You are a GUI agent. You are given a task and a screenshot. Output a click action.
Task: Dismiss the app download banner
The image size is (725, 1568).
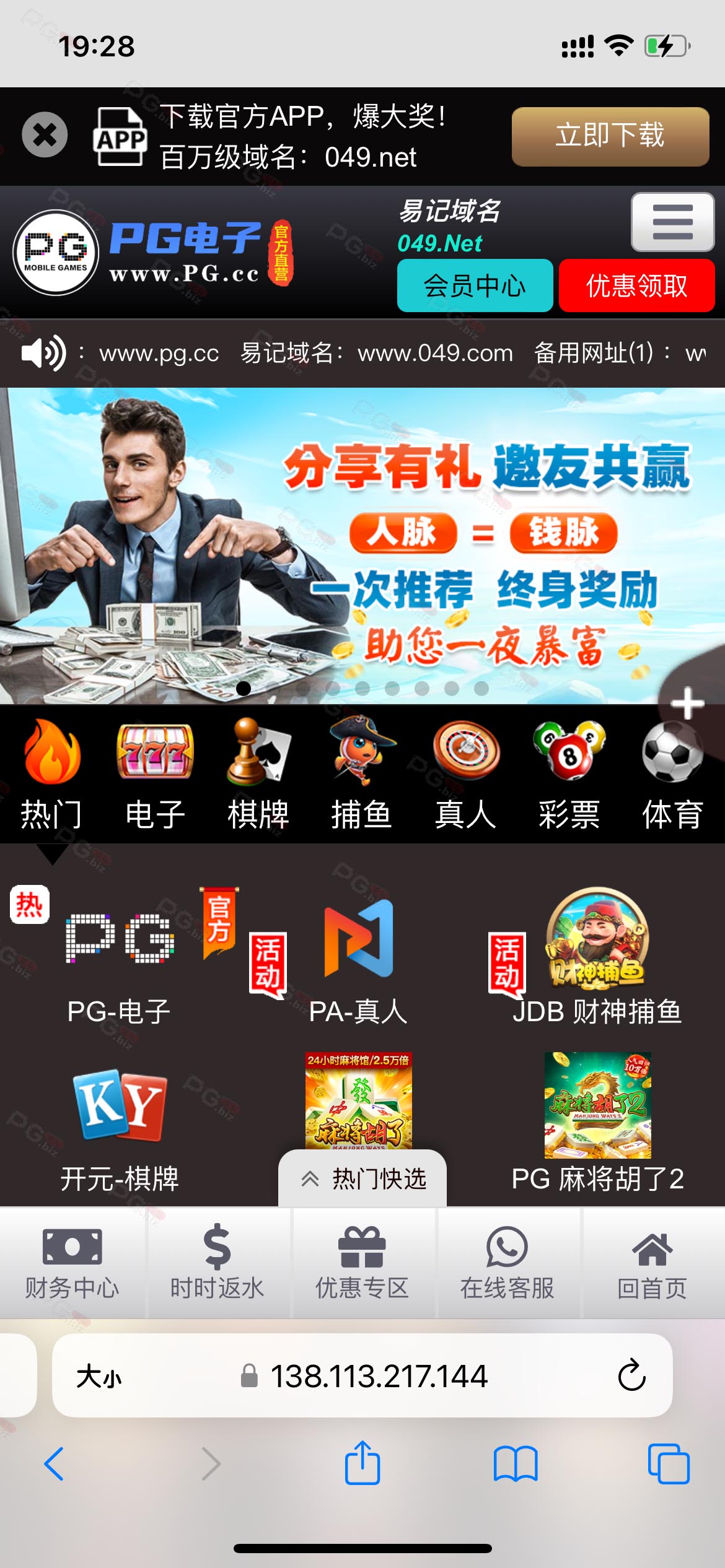pyautogui.click(x=45, y=135)
